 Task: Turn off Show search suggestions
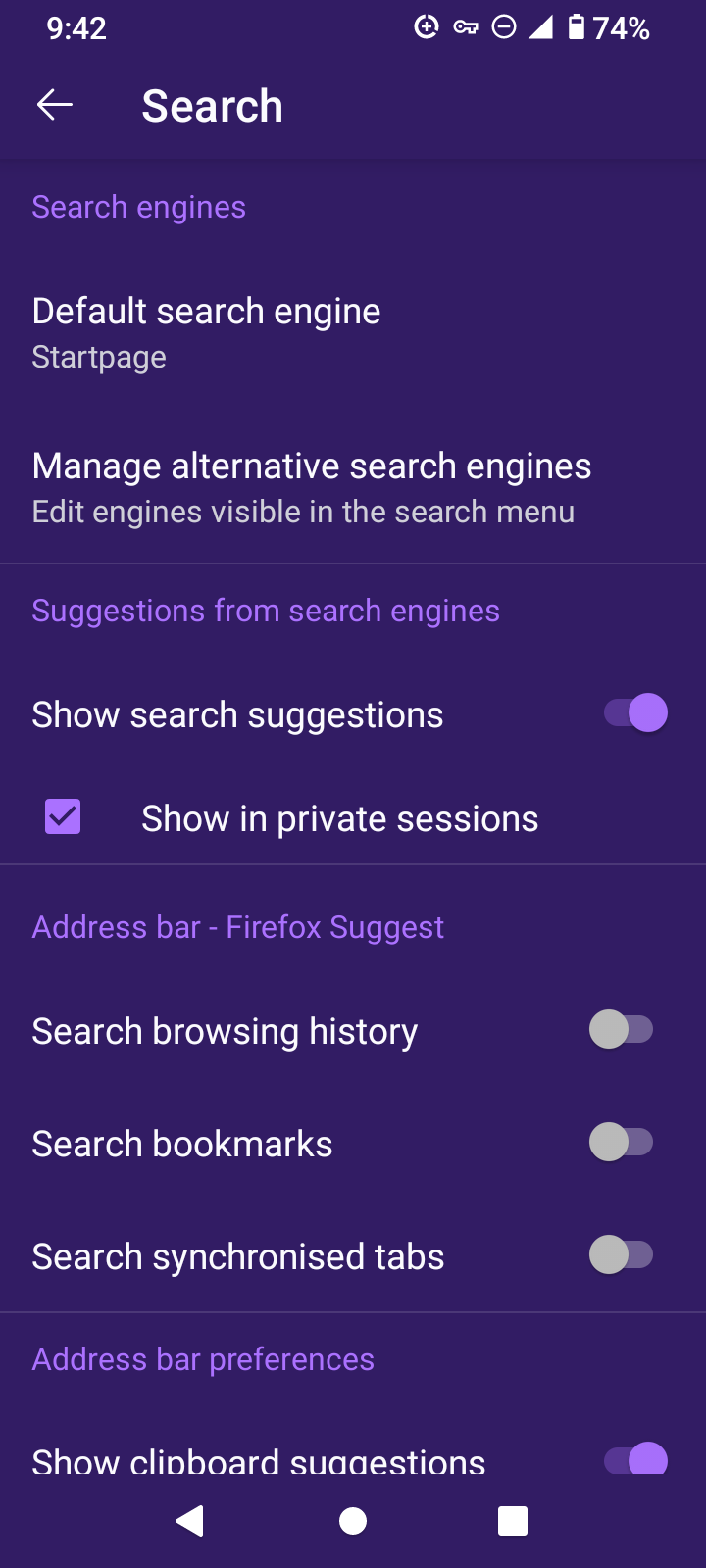634,713
